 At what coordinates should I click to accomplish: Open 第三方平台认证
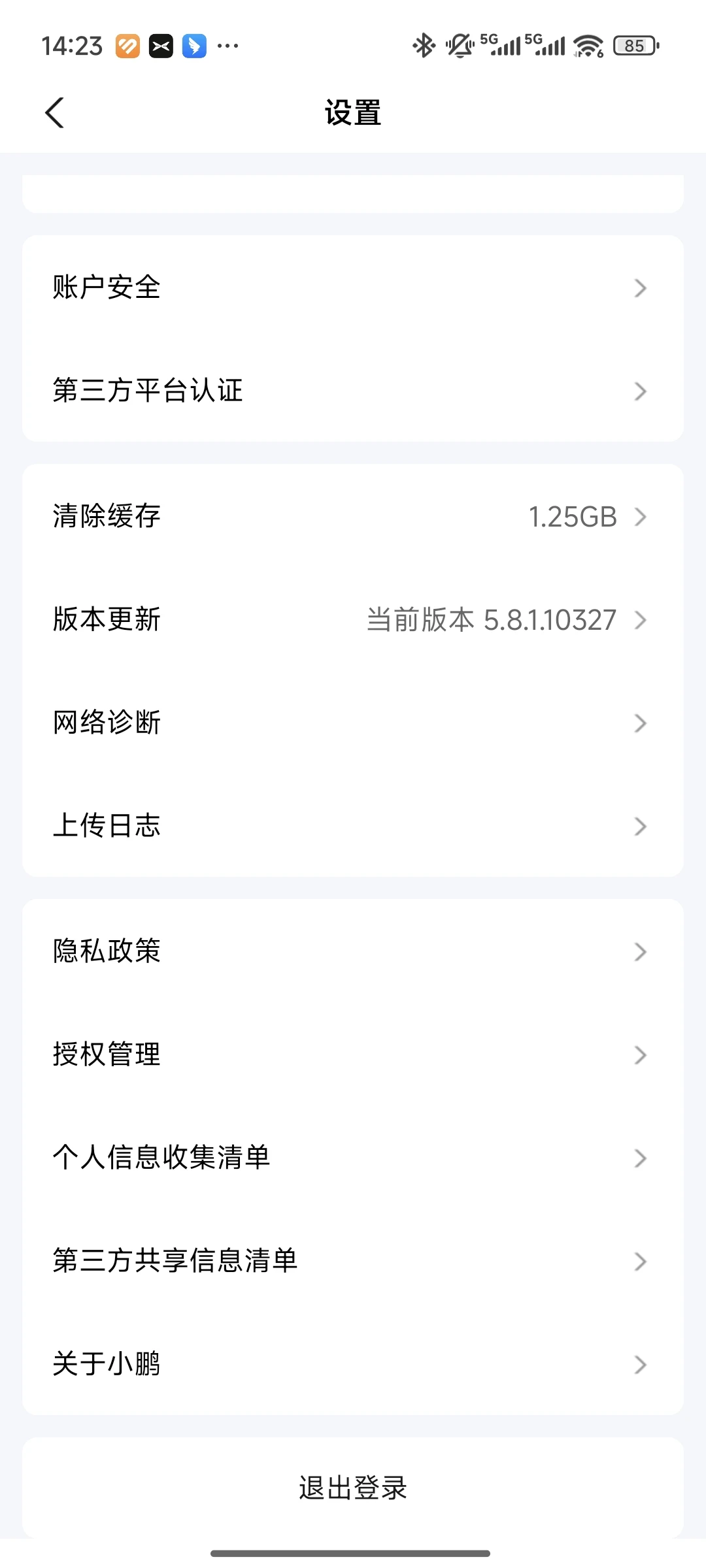(353, 391)
